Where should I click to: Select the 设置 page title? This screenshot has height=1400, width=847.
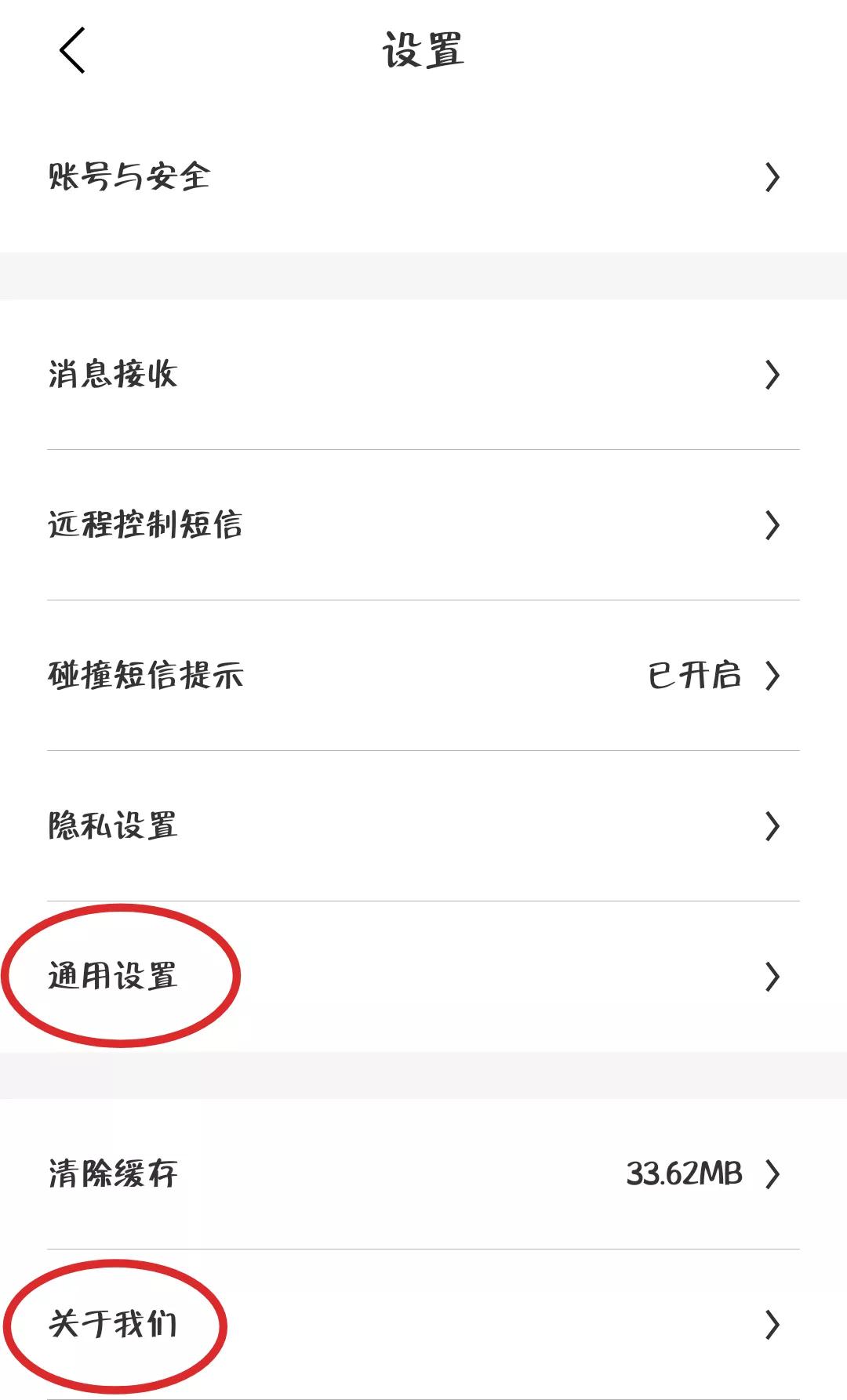point(423,49)
